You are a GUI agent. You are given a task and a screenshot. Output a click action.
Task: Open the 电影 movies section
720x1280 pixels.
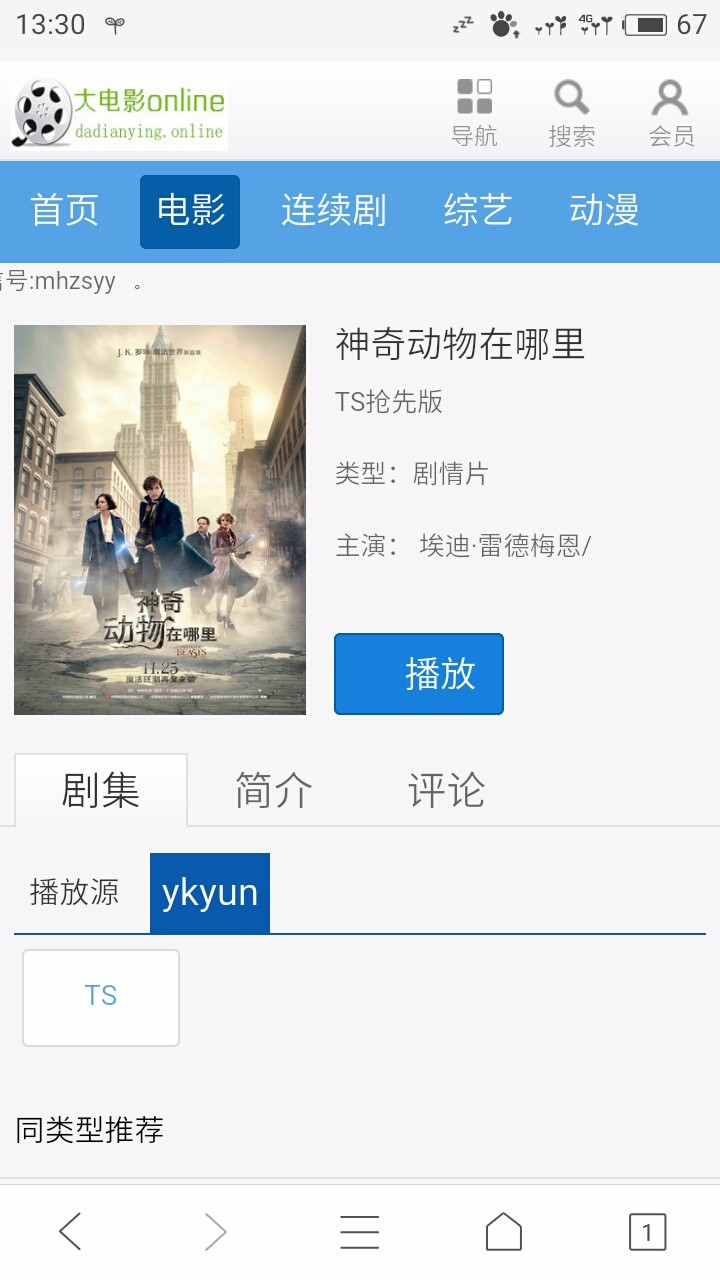click(x=190, y=210)
